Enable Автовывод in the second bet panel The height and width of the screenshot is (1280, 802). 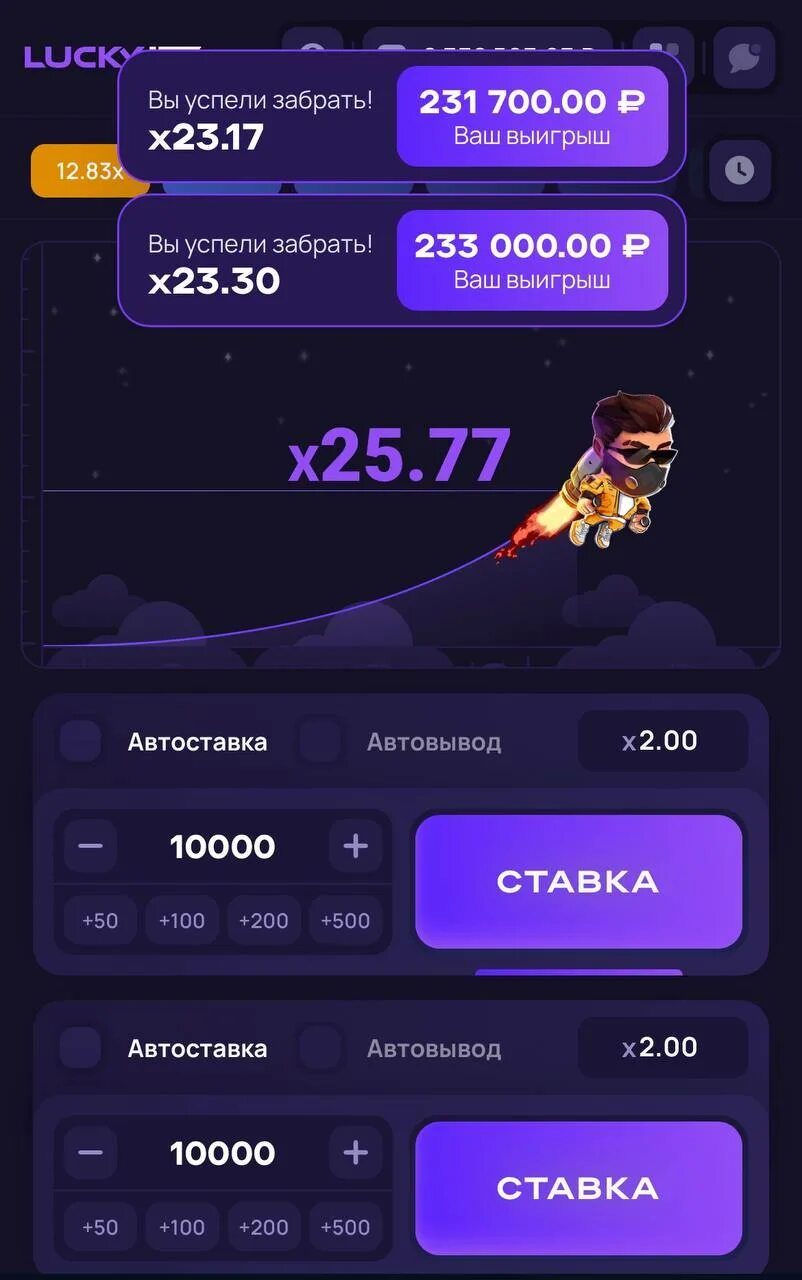click(320, 1048)
